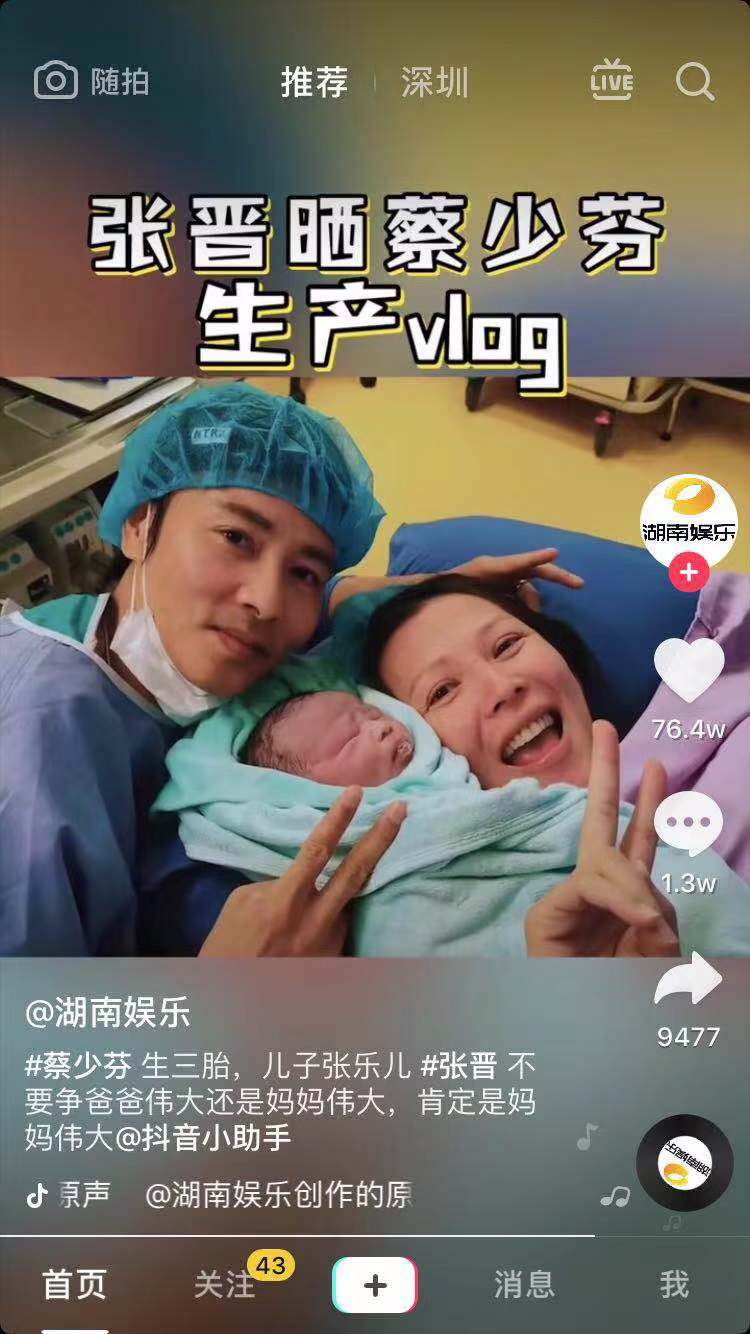Open the @湖南娱乐 username link
Viewport: 750px width, 1334px height.
click(107, 1014)
